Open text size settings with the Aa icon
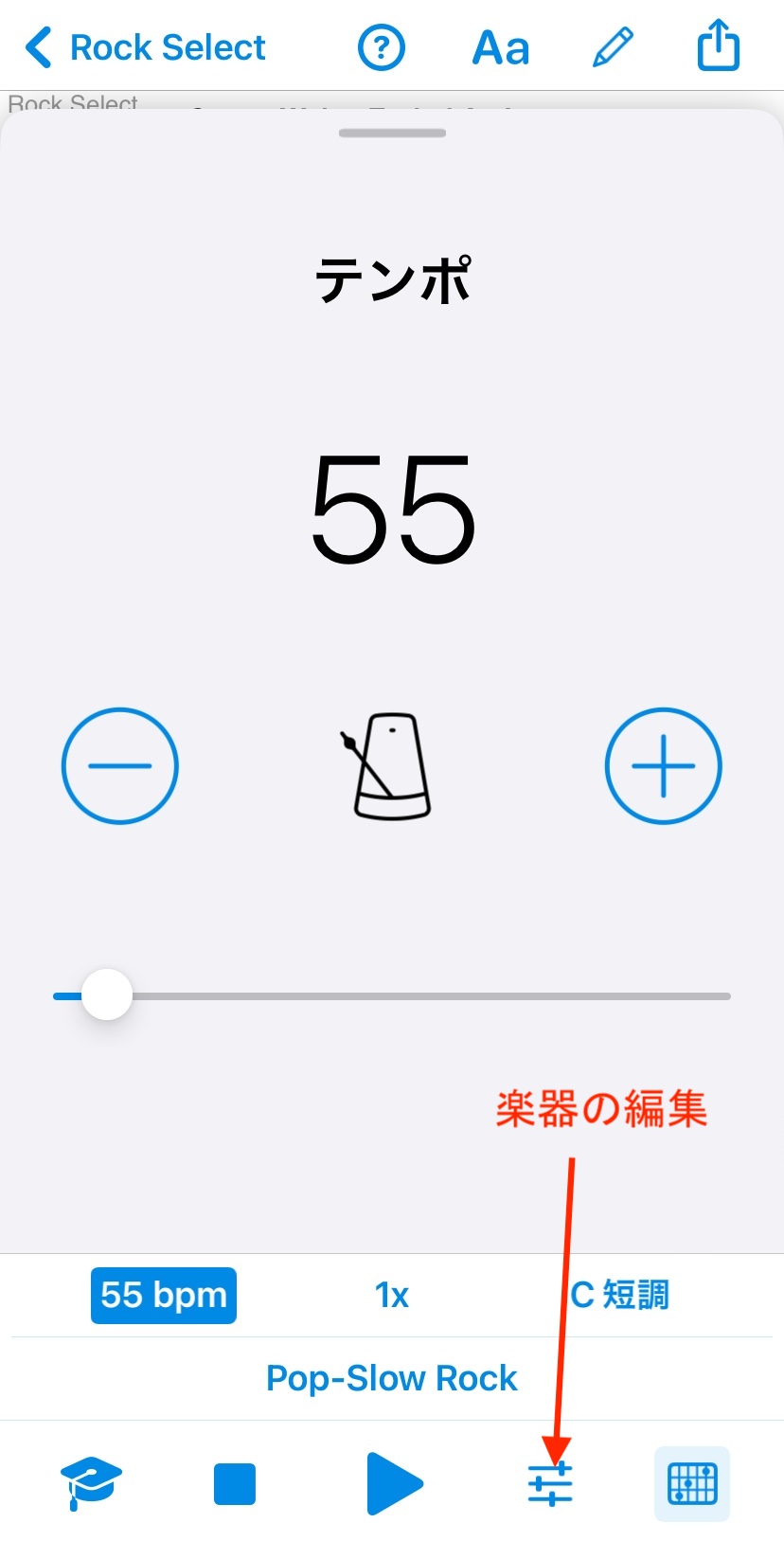The width and height of the screenshot is (784, 1559). pos(500,46)
